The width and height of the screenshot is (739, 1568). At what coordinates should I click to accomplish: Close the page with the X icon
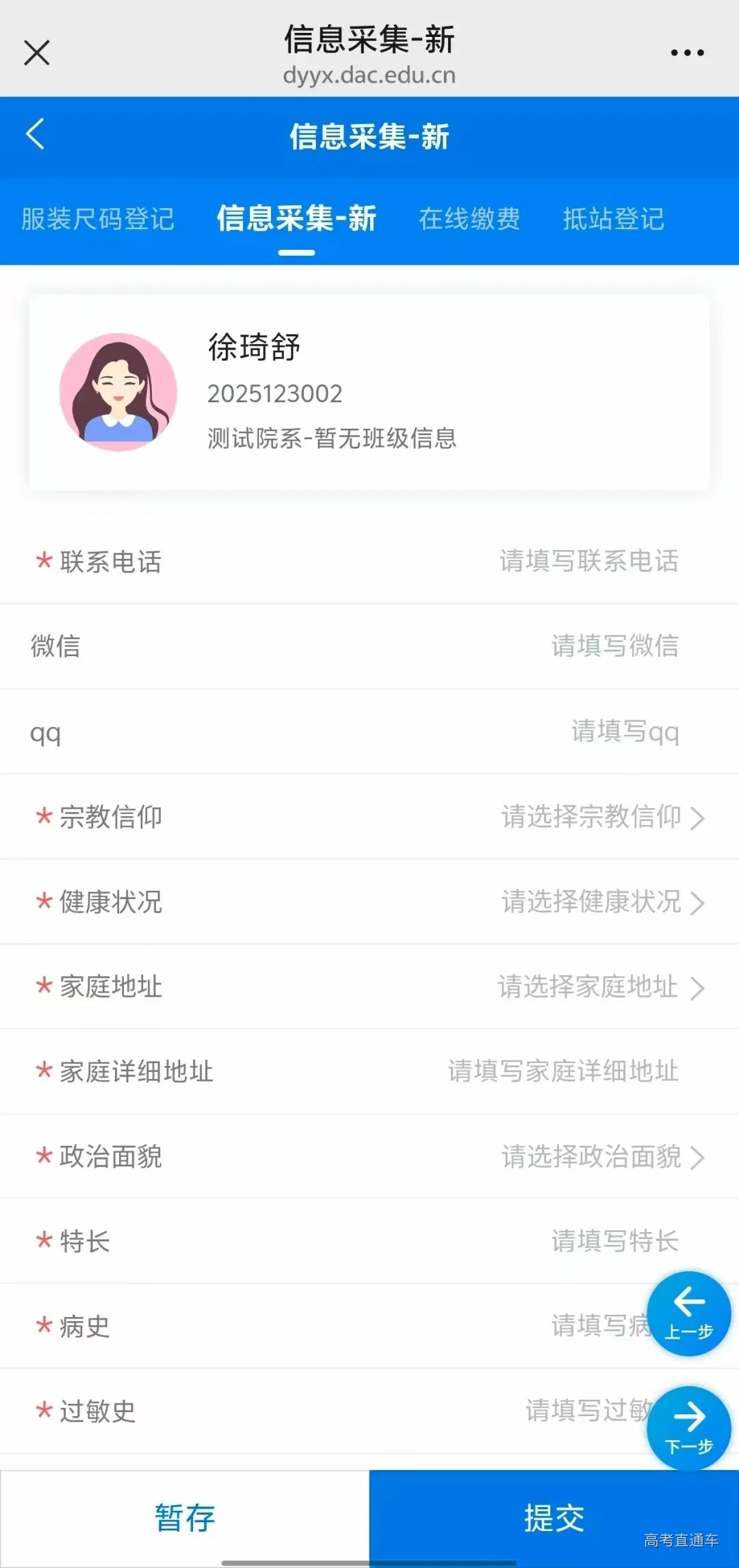pos(36,51)
